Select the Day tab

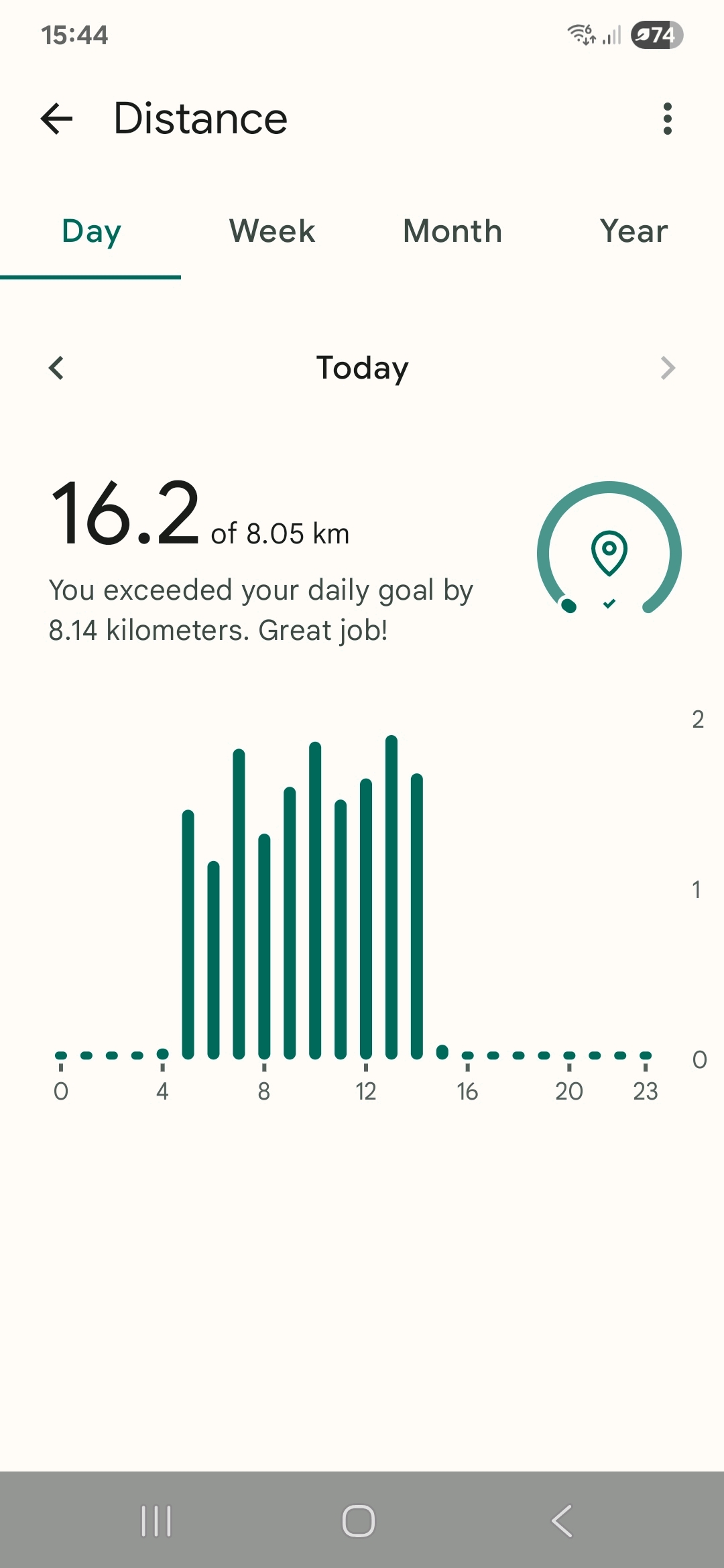91,231
